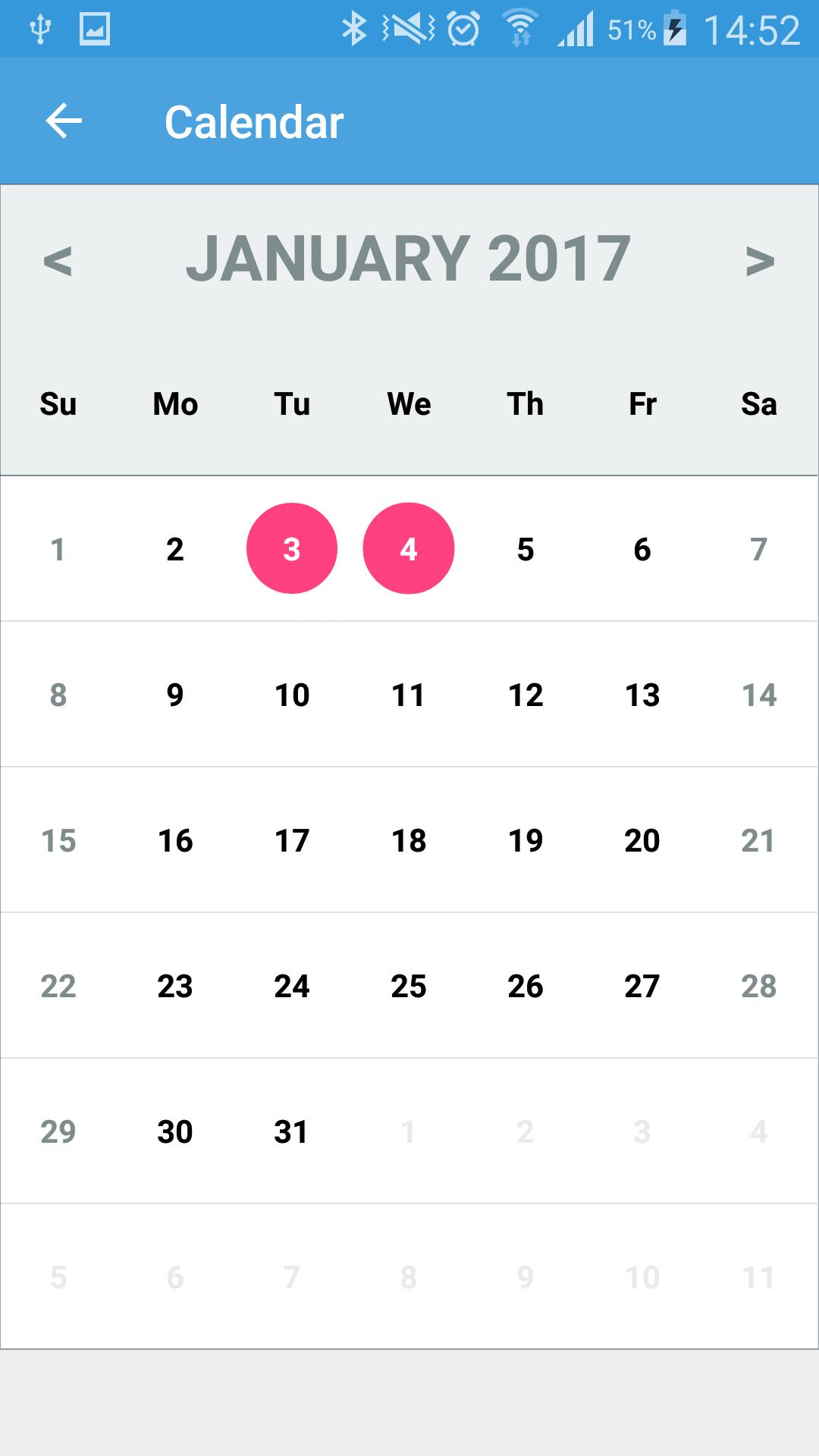This screenshot has height=1456, width=819.
Task: Select January 2 next to highlighted 3
Action: [175, 548]
